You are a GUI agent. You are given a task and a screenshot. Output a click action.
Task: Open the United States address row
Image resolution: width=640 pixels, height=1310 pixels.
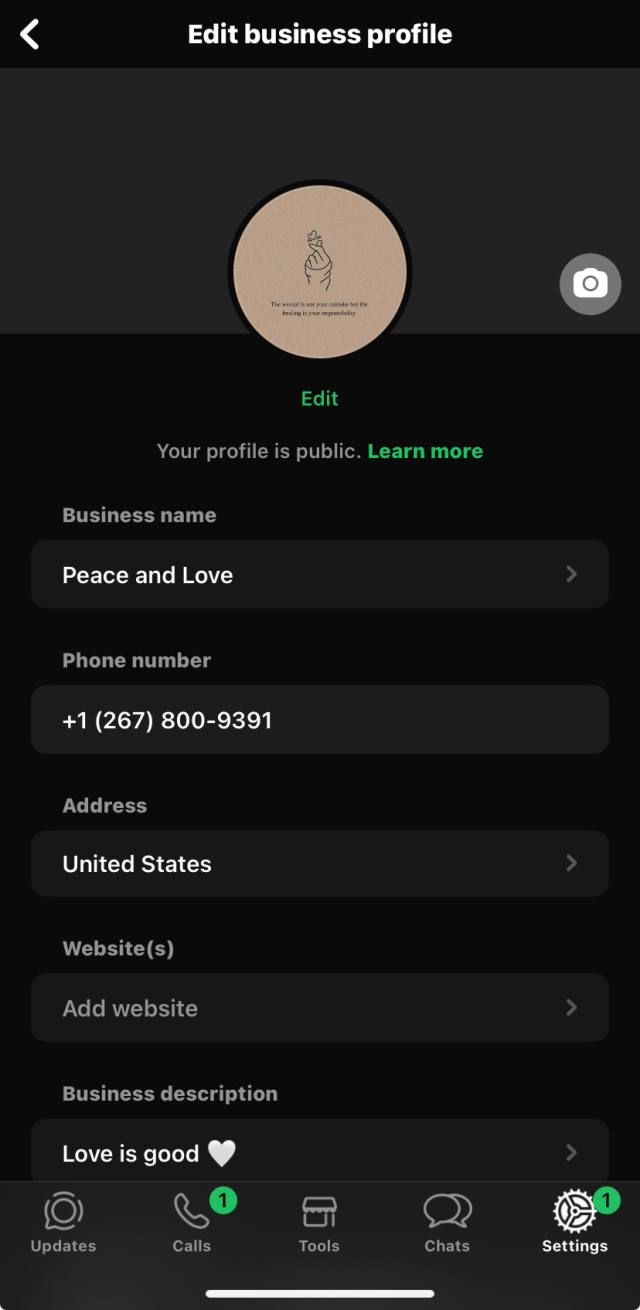[x=320, y=864]
